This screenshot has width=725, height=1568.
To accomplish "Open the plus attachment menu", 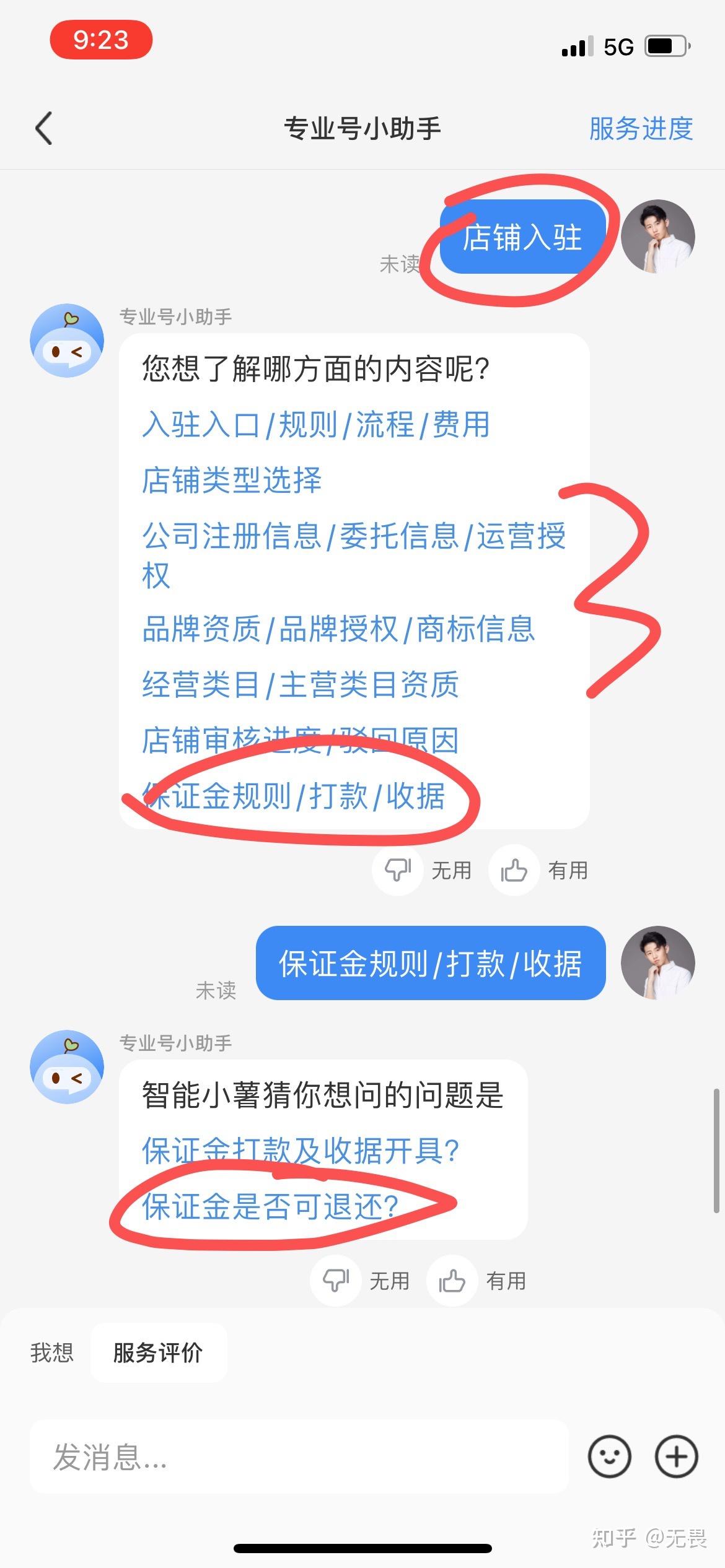I will click(x=676, y=1457).
